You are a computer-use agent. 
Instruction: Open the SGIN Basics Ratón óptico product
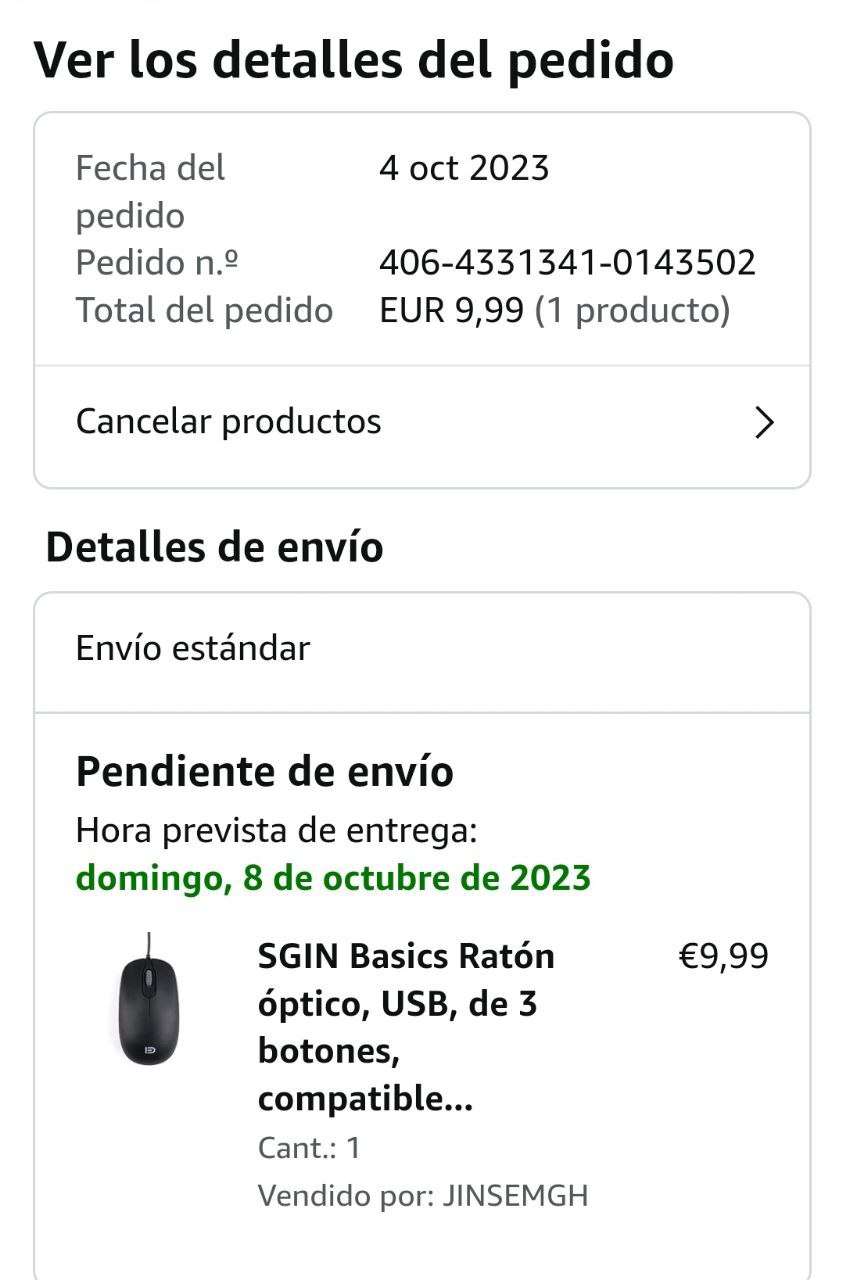406,1027
